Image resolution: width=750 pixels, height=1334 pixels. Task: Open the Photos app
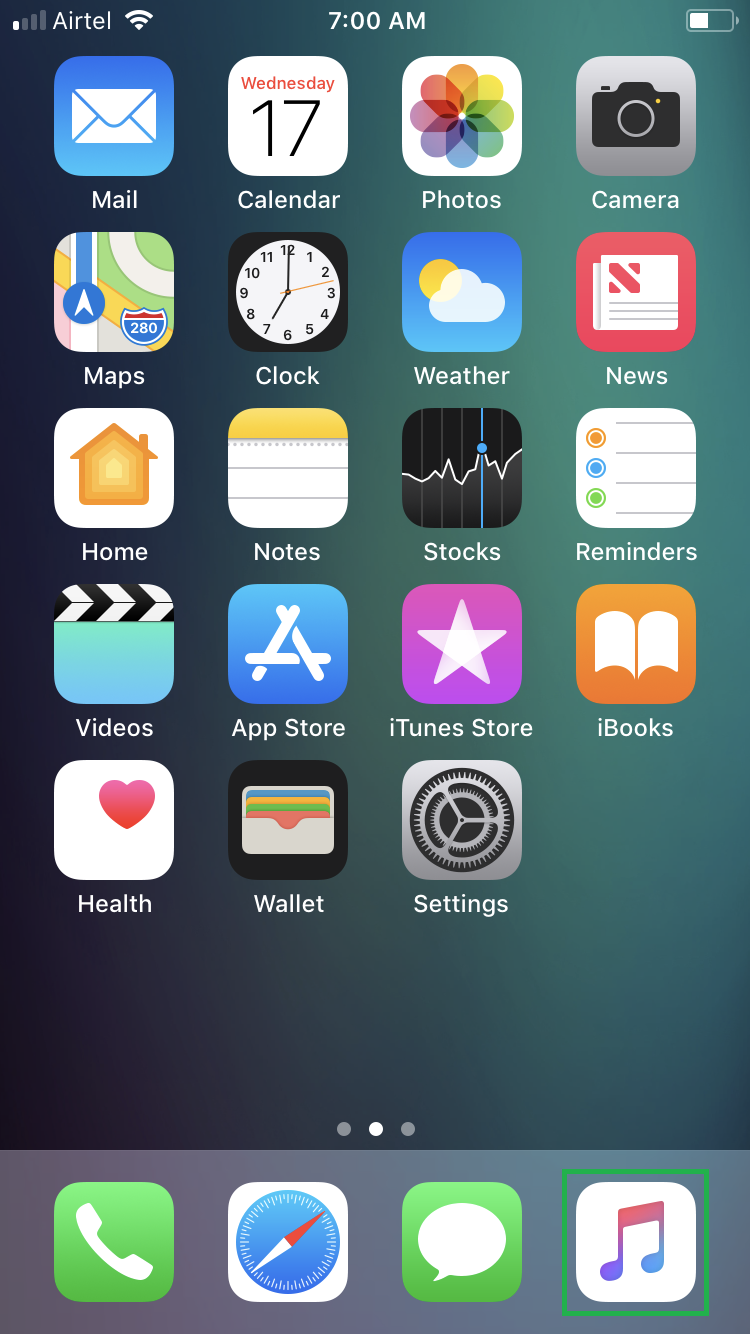pos(462,116)
